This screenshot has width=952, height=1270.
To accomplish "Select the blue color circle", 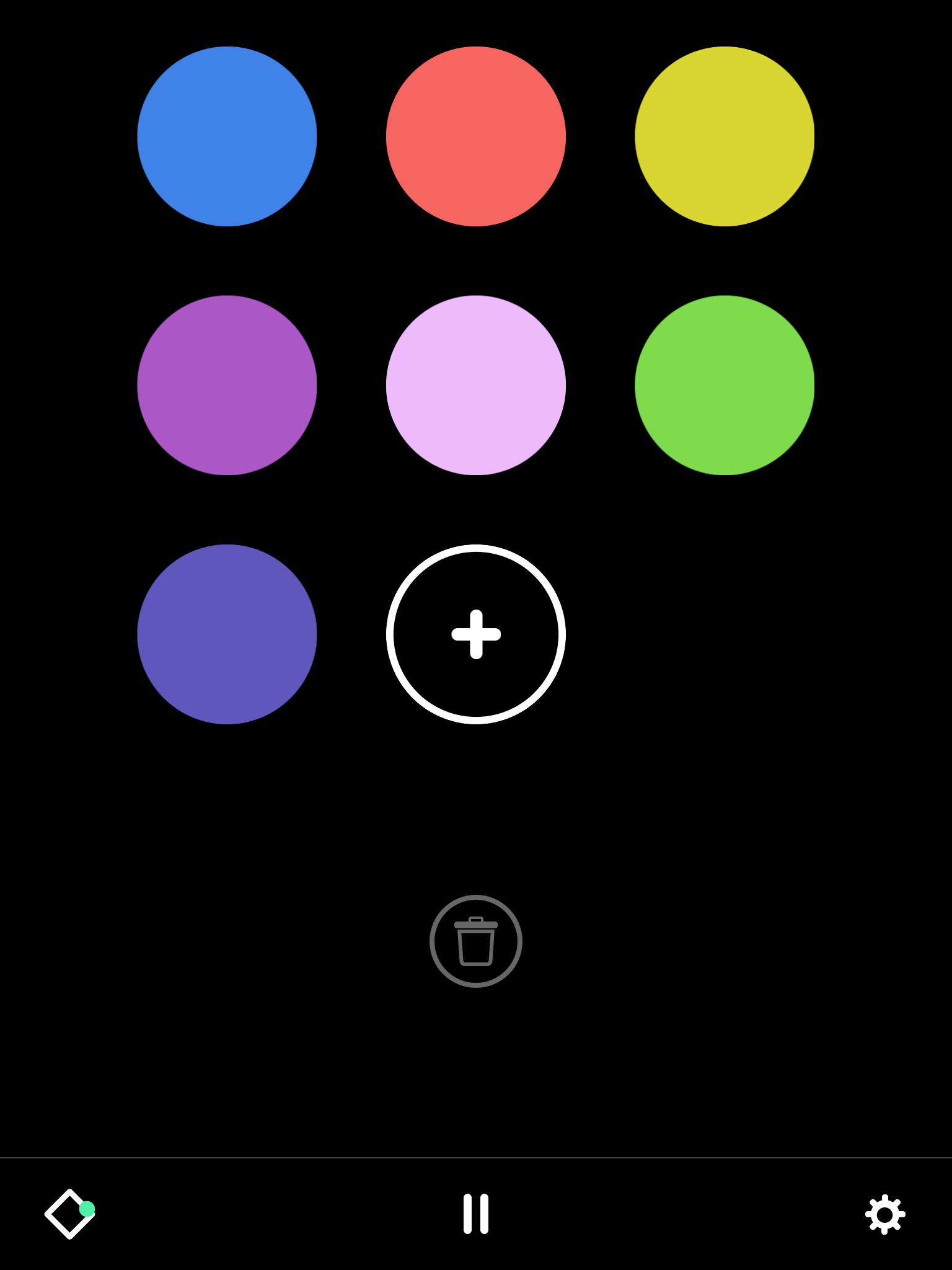I will (227, 136).
